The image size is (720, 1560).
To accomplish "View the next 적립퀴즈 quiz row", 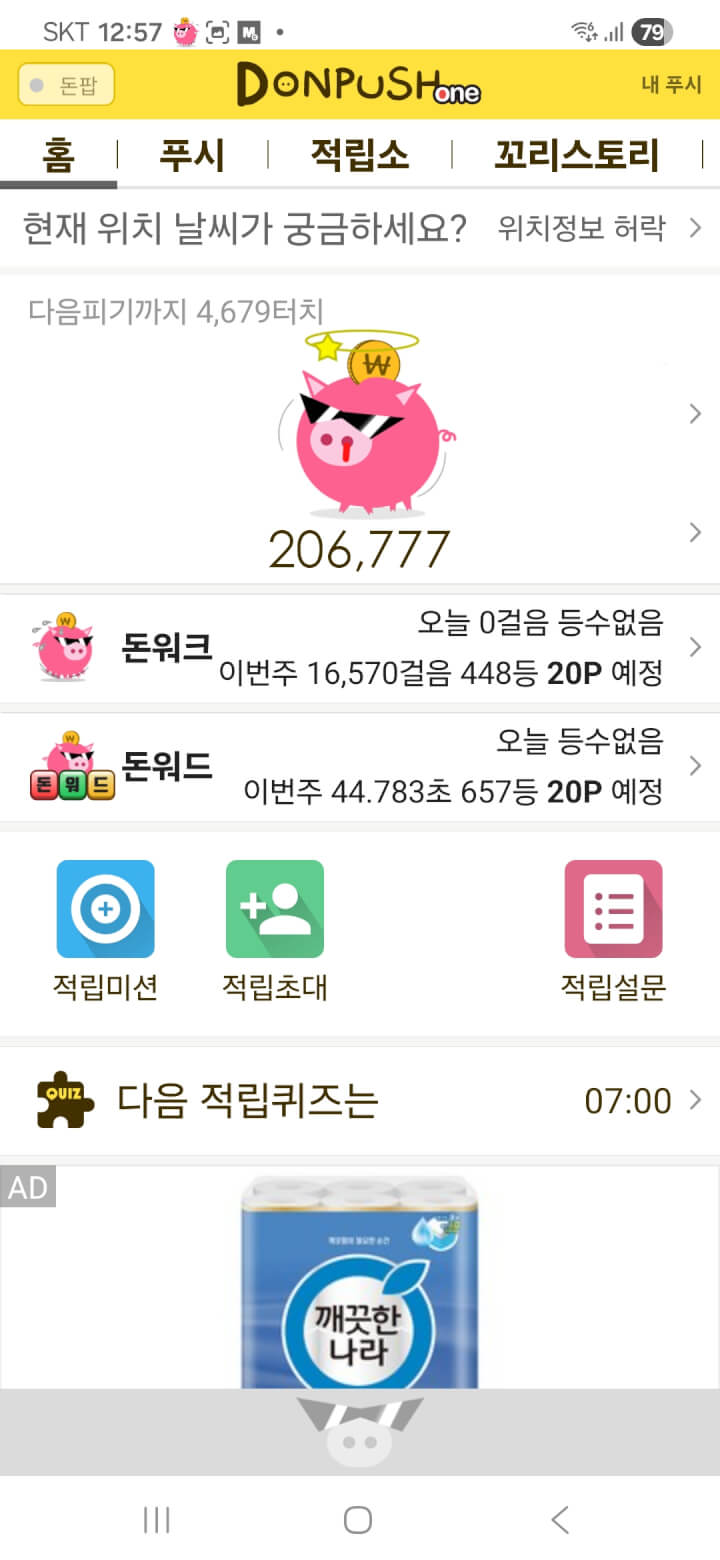I will pyautogui.click(x=360, y=1101).
